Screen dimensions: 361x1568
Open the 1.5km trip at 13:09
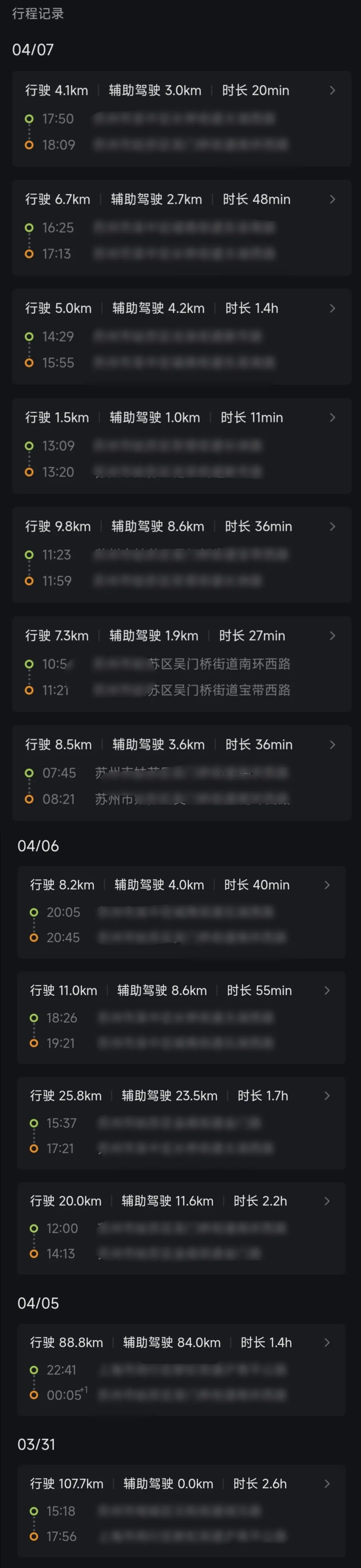pos(182,446)
